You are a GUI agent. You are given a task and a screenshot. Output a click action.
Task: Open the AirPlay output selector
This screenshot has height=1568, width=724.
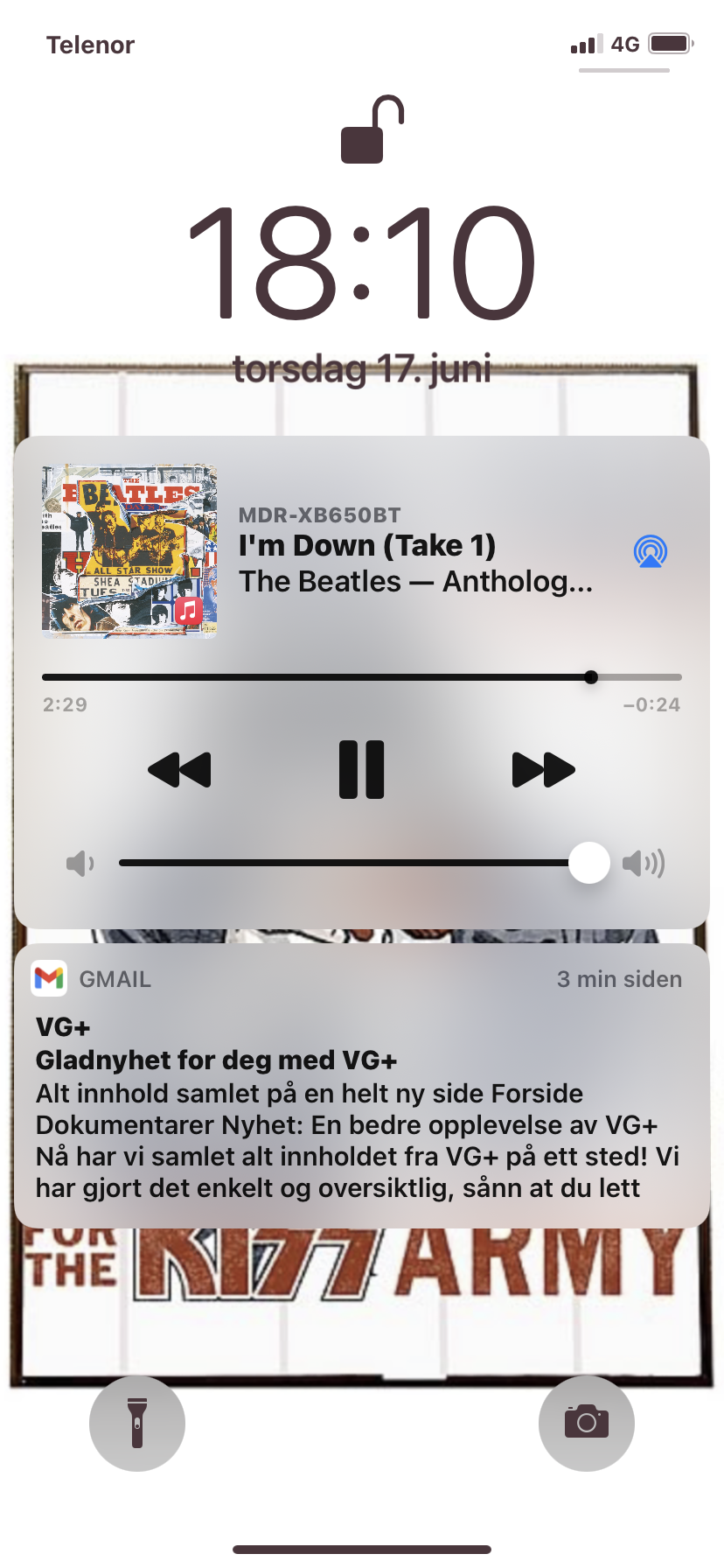pyautogui.click(x=650, y=551)
